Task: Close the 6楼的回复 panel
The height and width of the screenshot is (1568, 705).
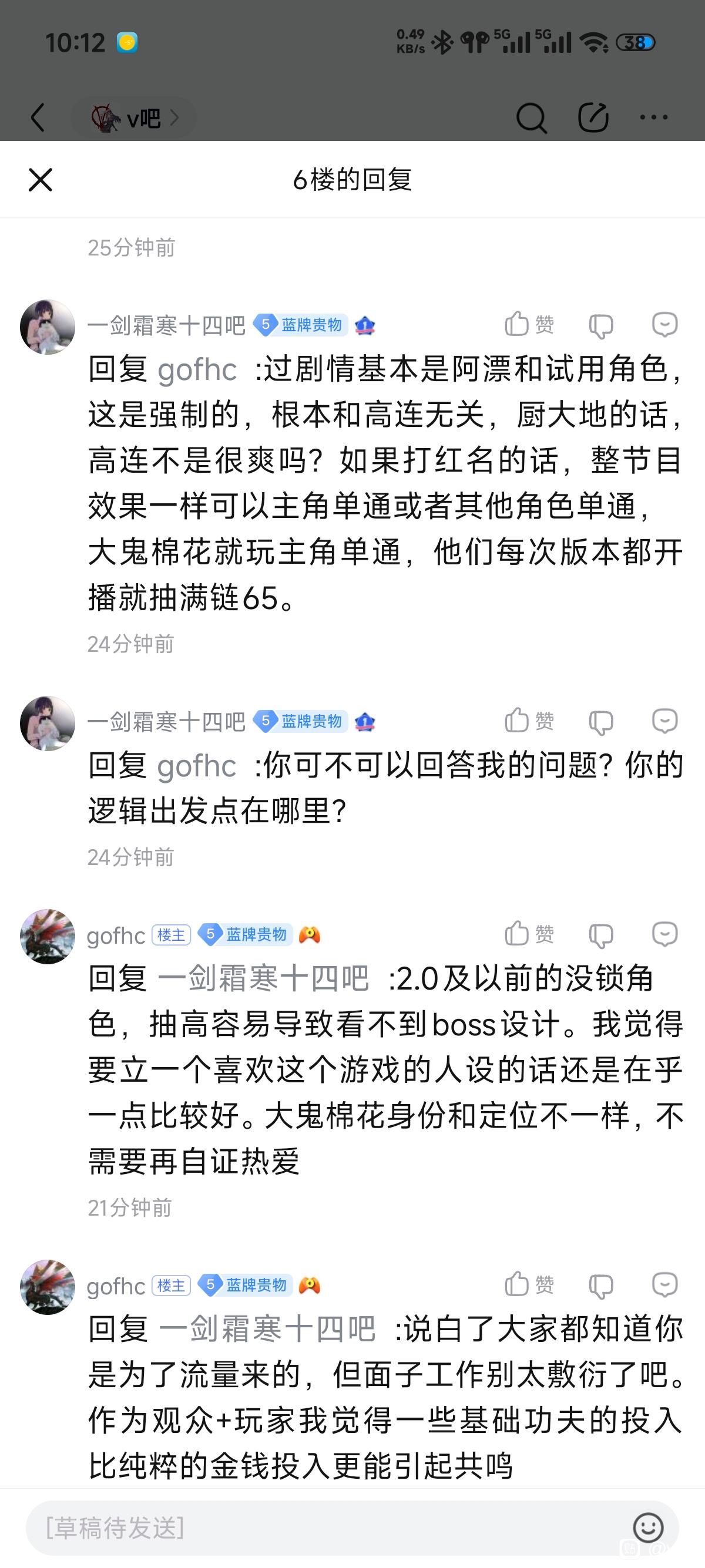Action: pyautogui.click(x=40, y=180)
